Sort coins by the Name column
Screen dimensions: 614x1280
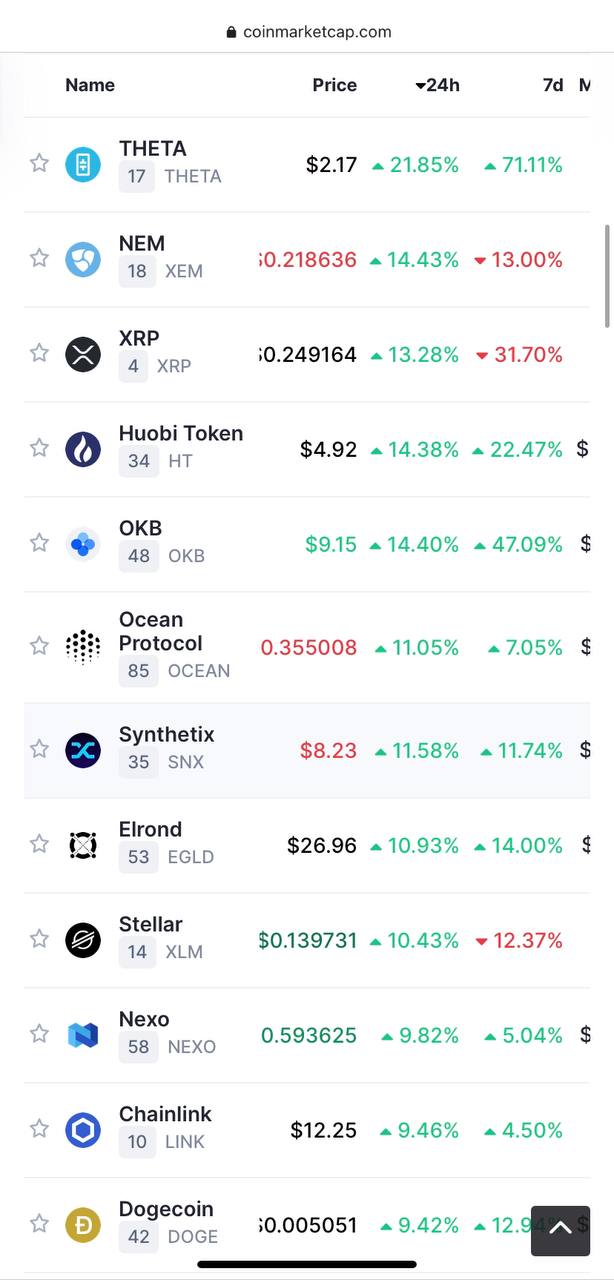tap(90, 85)
